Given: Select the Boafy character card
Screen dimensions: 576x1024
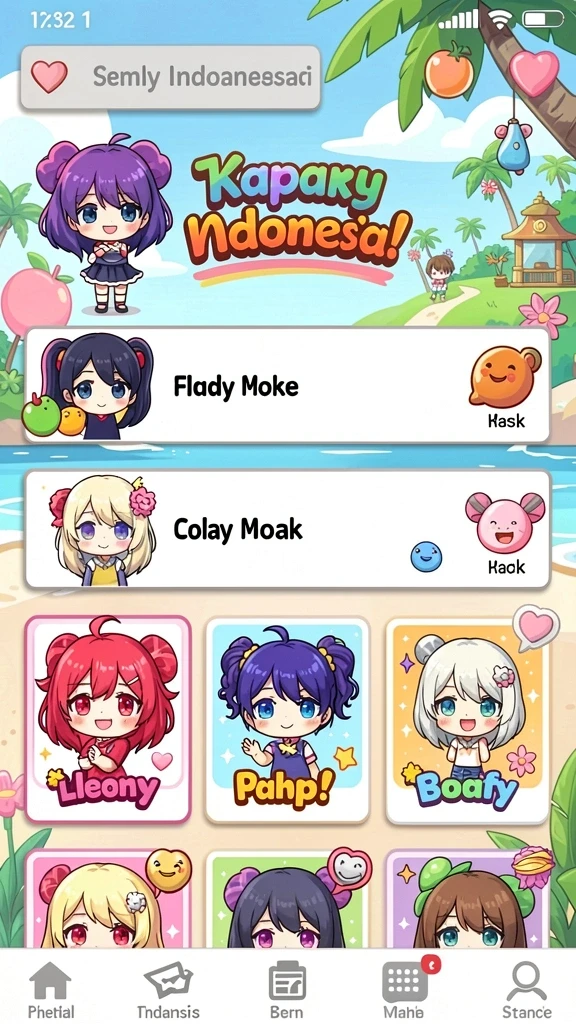Looking at the screenshot, I should (x=467, y=720).
